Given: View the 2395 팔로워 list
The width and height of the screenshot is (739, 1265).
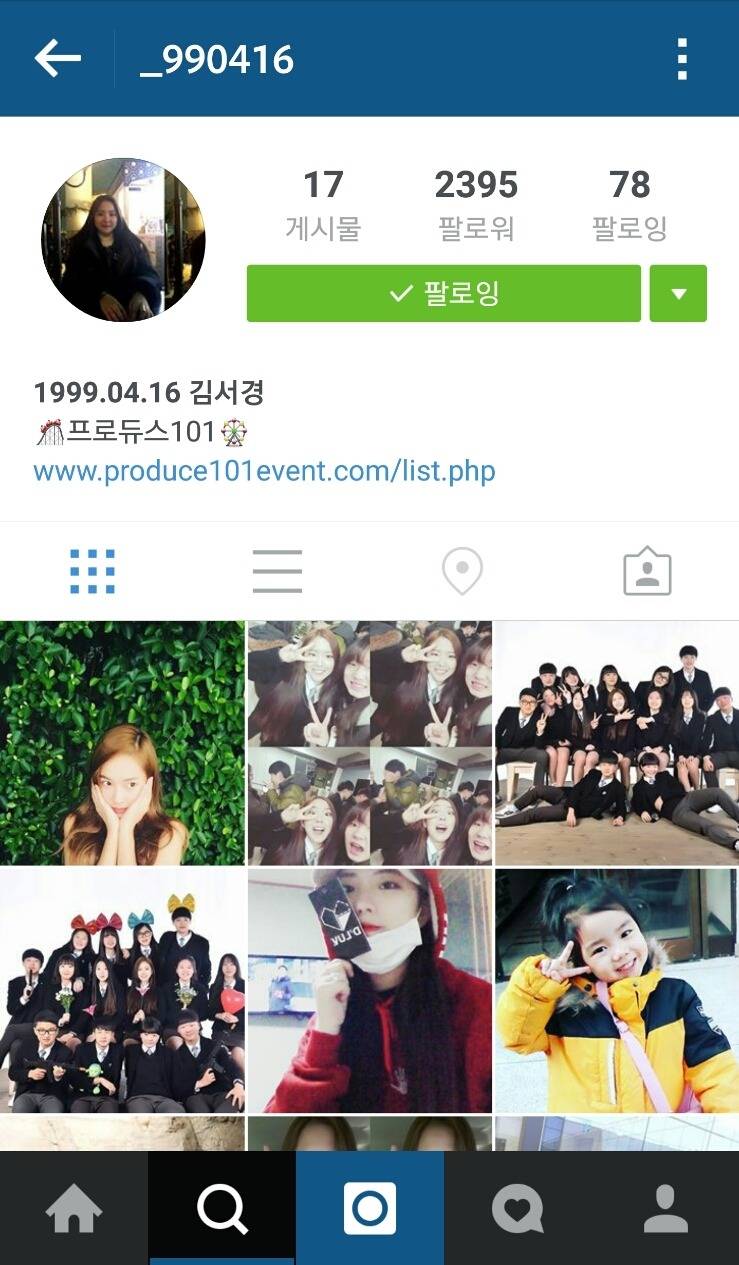Looking at the screenshot, I should [476, 204].
